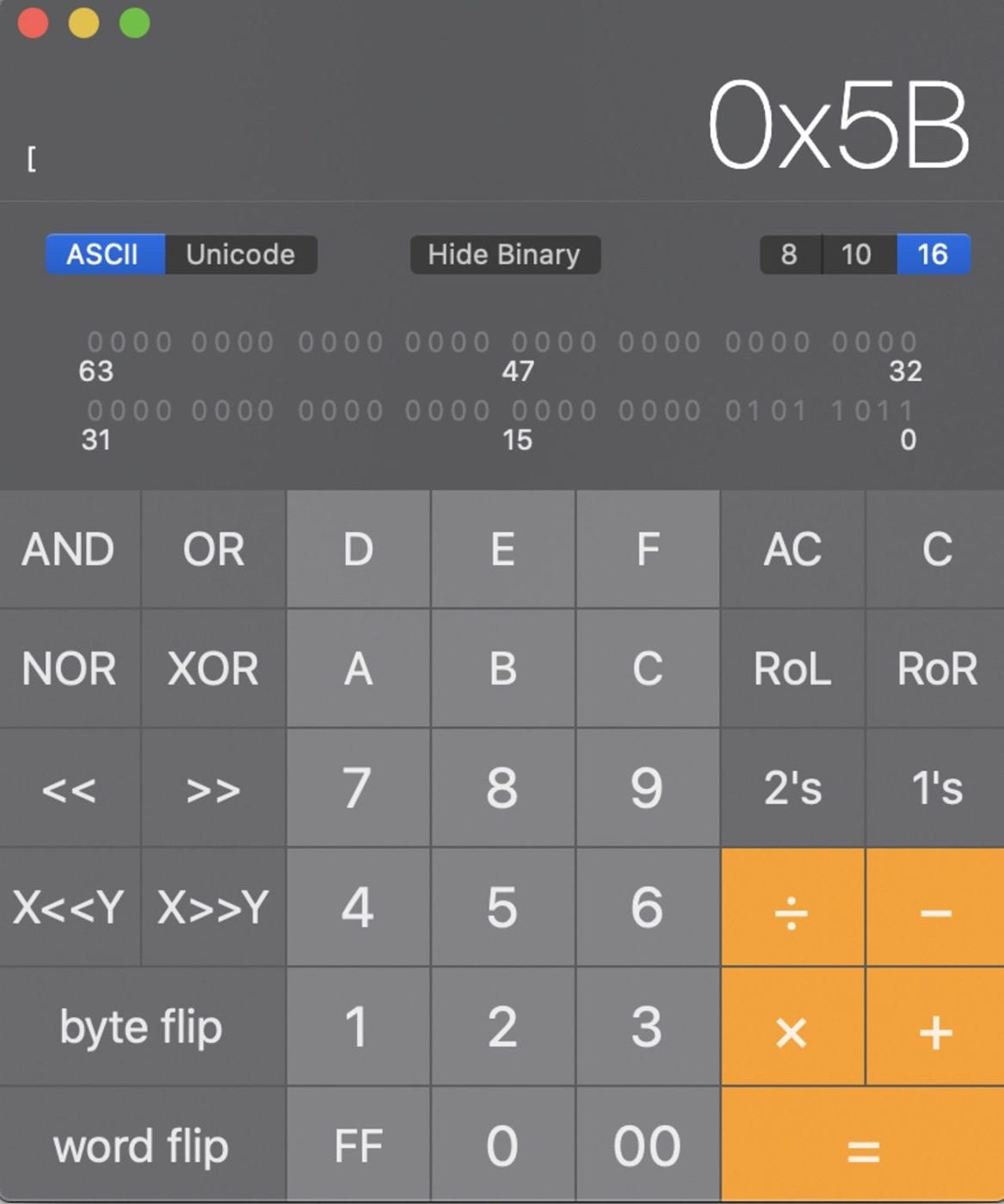Switch the text display to Unicode
Viewport: 1004px width, 1204px height.
pos(240,255)
